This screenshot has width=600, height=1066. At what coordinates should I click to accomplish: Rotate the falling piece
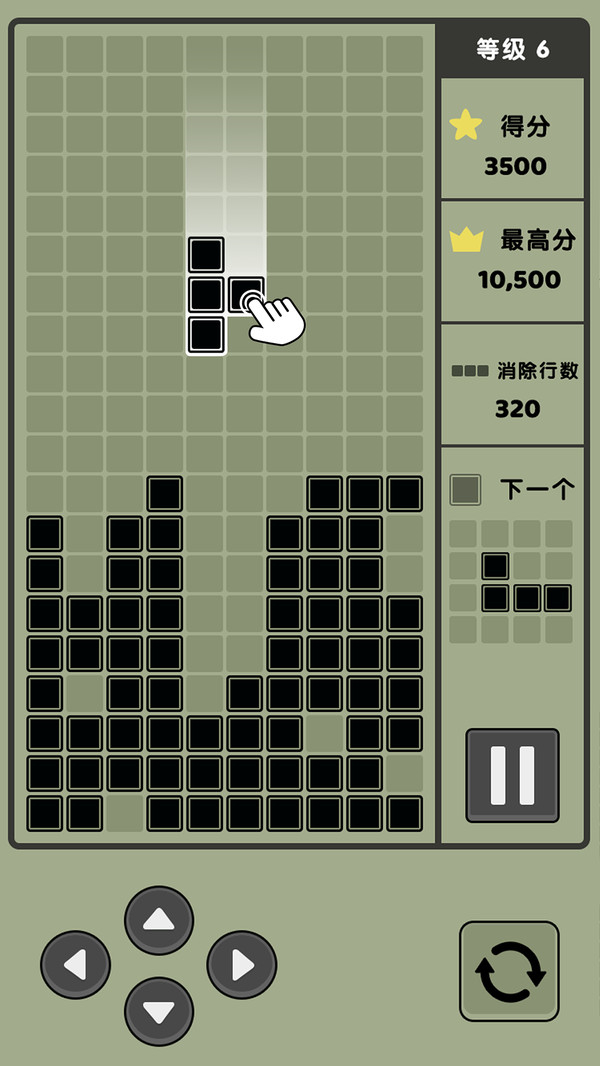[x=509, y=971]
